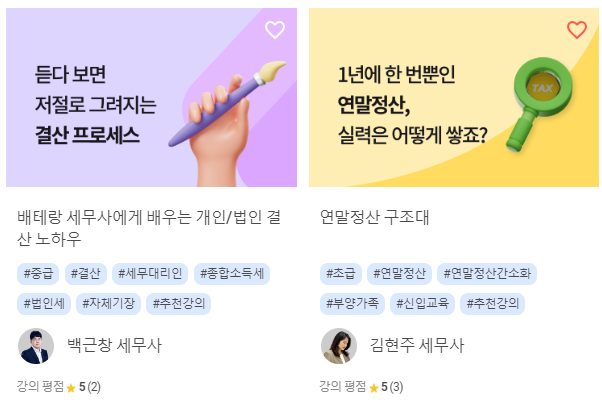602x407 pixels.
Task: Filter by the #연말정산간소화 tag
Action: click(x=487, y=273)
